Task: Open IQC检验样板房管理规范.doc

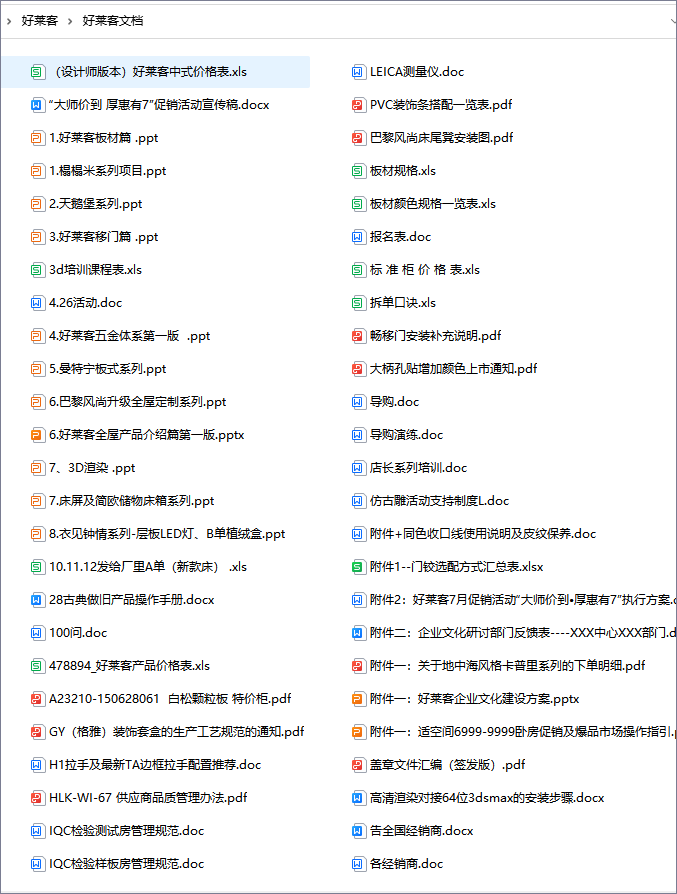Action: pos(126,864)
